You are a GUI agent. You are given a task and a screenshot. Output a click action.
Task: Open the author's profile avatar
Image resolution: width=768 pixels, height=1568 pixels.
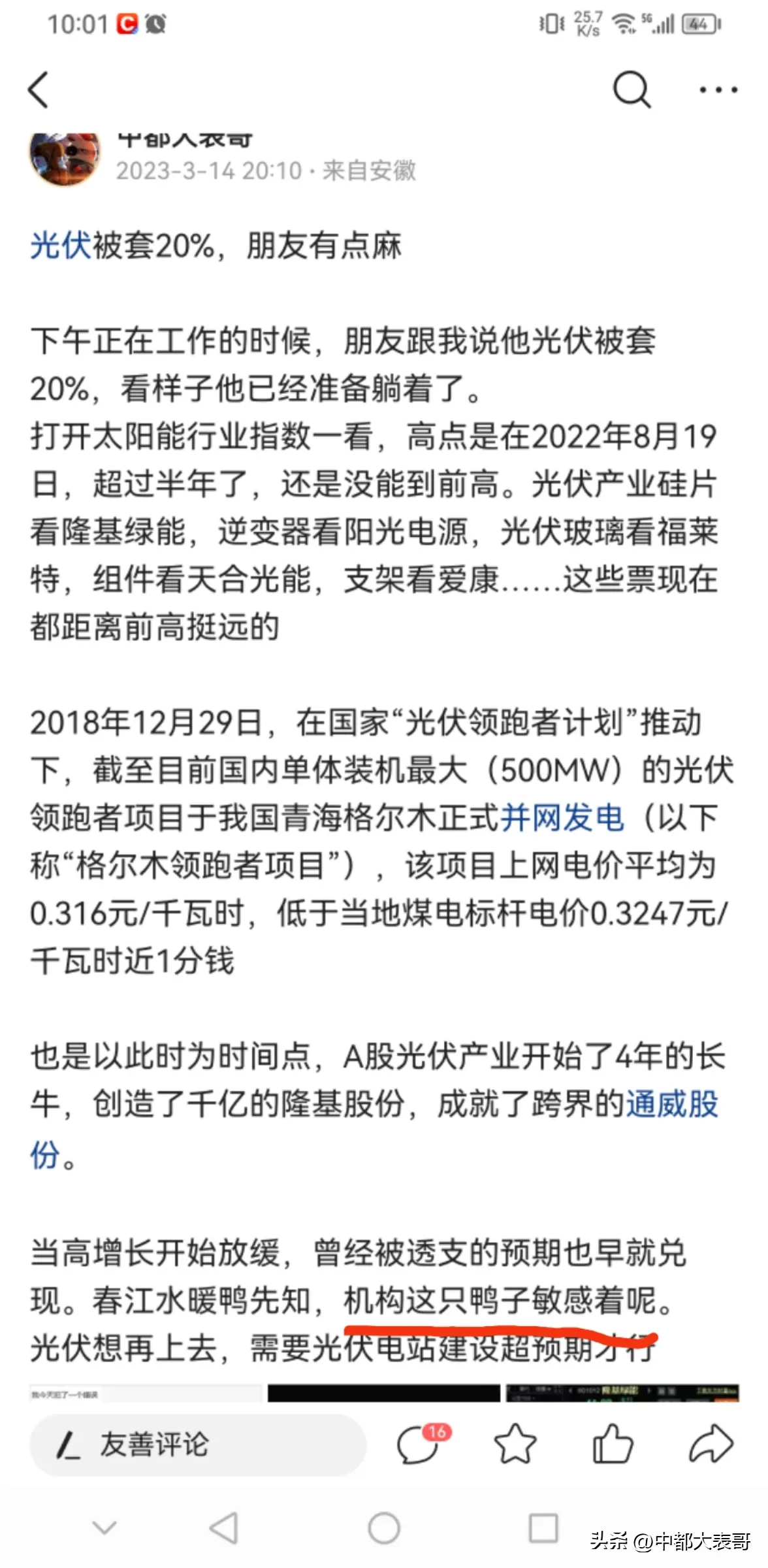[x=64, y=159]
